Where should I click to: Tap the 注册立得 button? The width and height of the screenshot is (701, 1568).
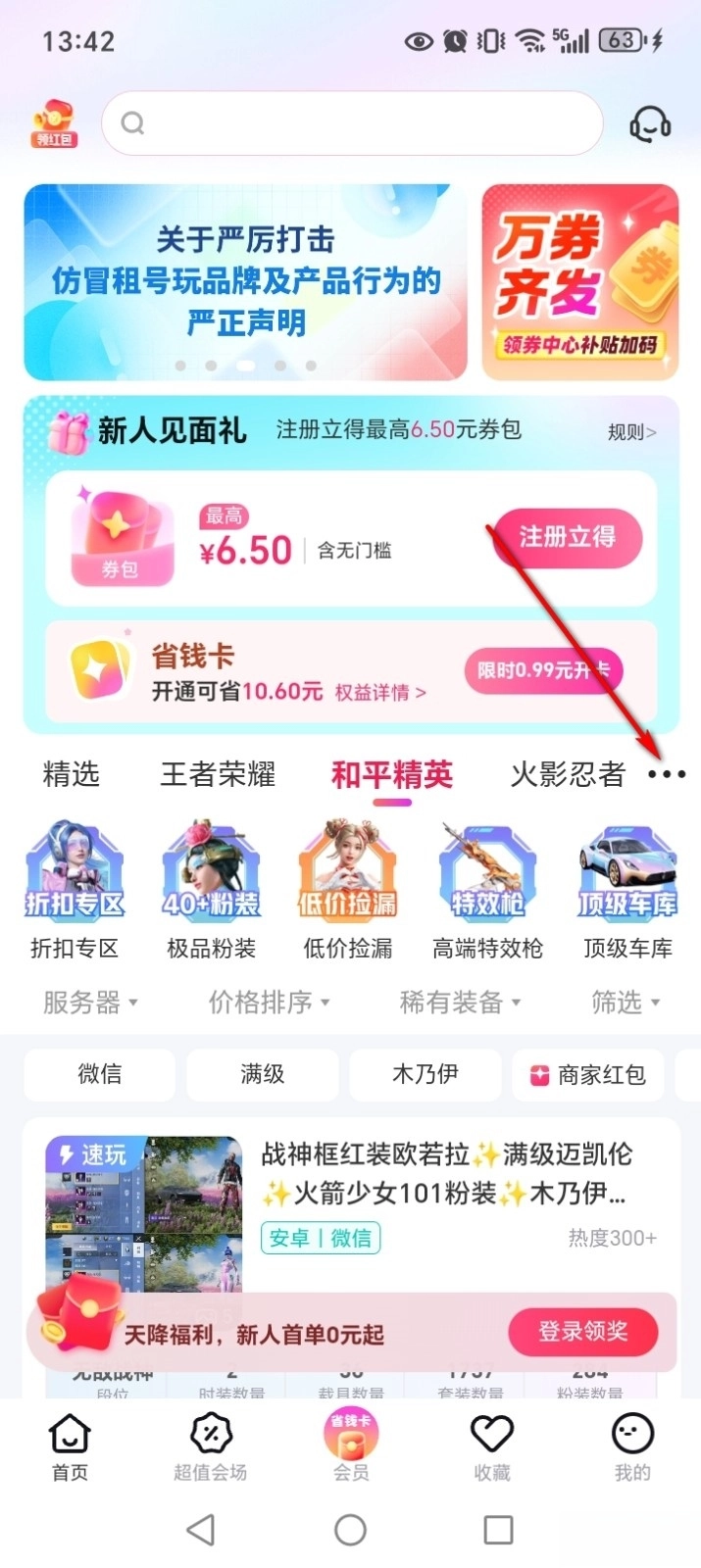(568, 537)
